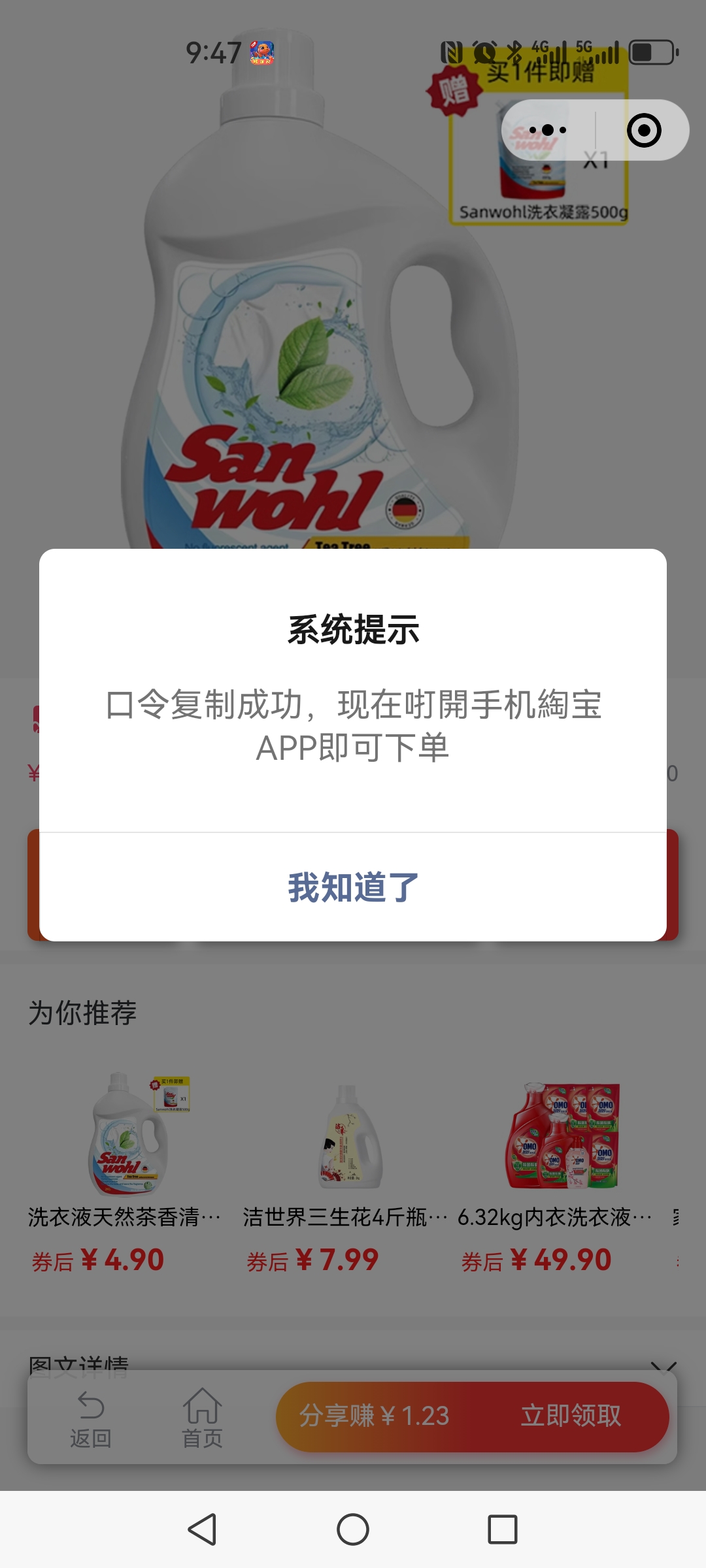The width and height of the screenshot is (706, 1568).
Task: Expand the 图文详情 section chevron
Action: click(663, 1367)
